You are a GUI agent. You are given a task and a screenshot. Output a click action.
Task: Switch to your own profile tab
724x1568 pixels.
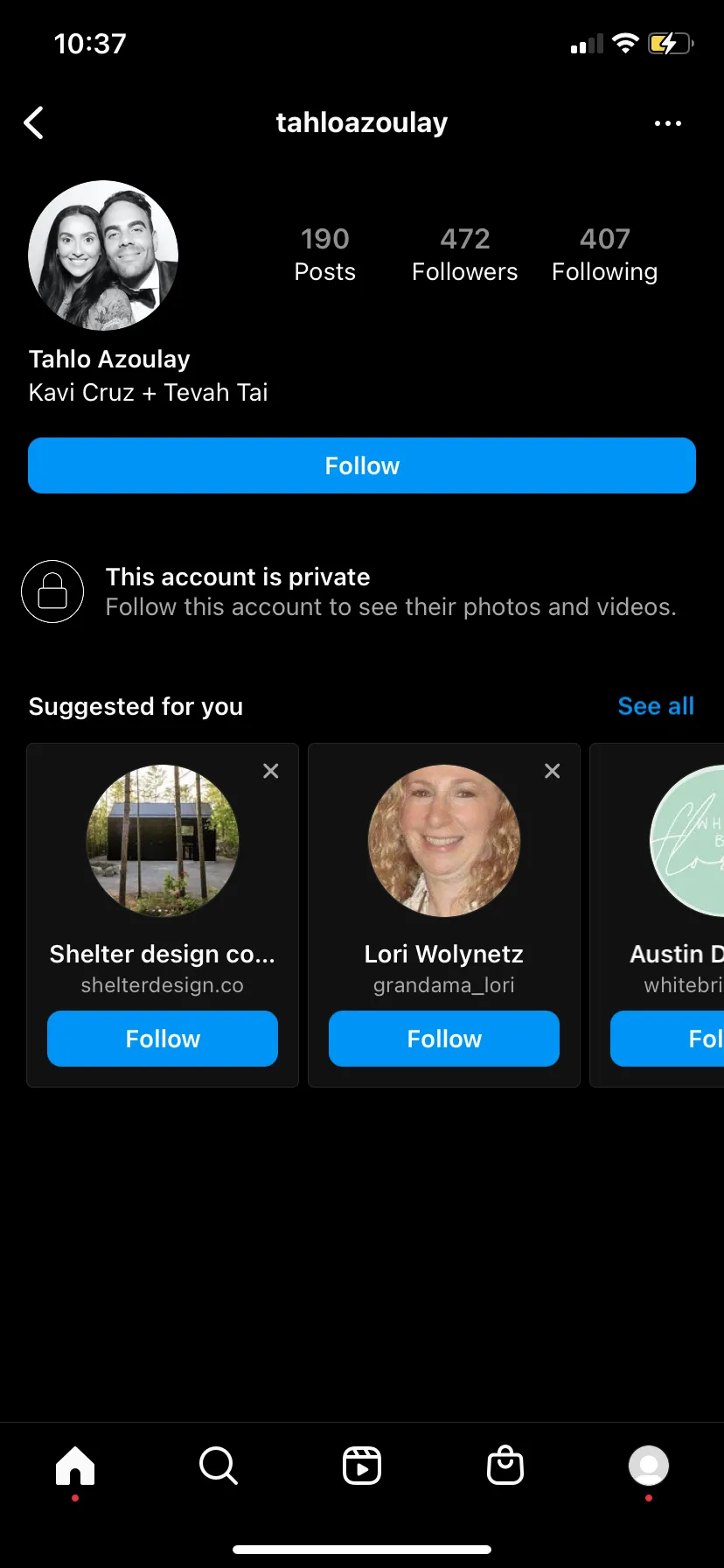tap(649, 1466)
